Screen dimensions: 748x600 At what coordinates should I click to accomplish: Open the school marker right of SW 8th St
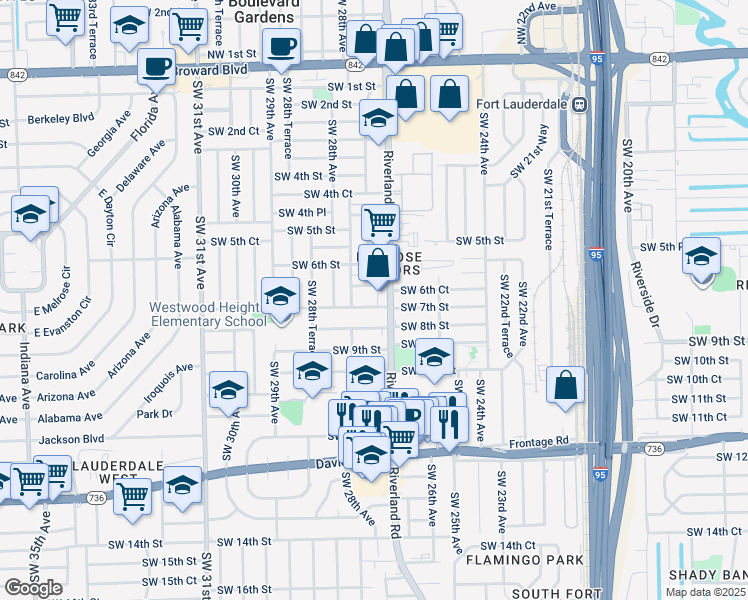(434, 358)
